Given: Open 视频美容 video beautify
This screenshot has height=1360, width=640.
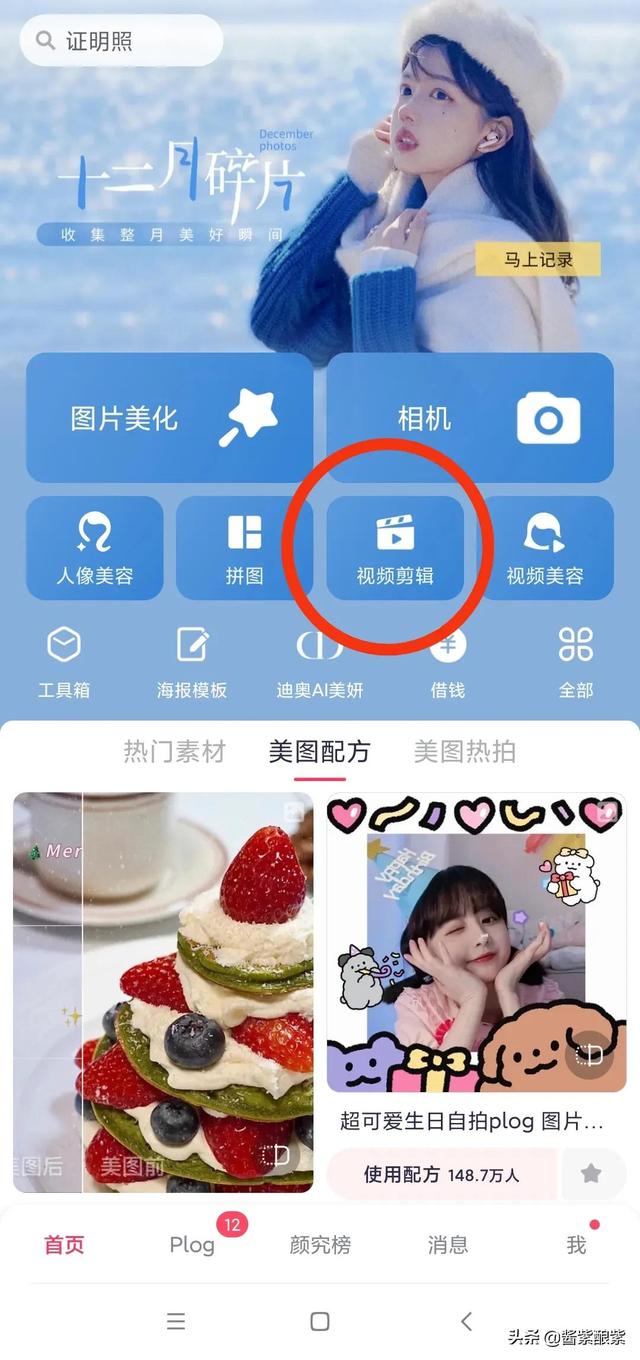Looking at the screenshot, I should click(x=545, y=548).
